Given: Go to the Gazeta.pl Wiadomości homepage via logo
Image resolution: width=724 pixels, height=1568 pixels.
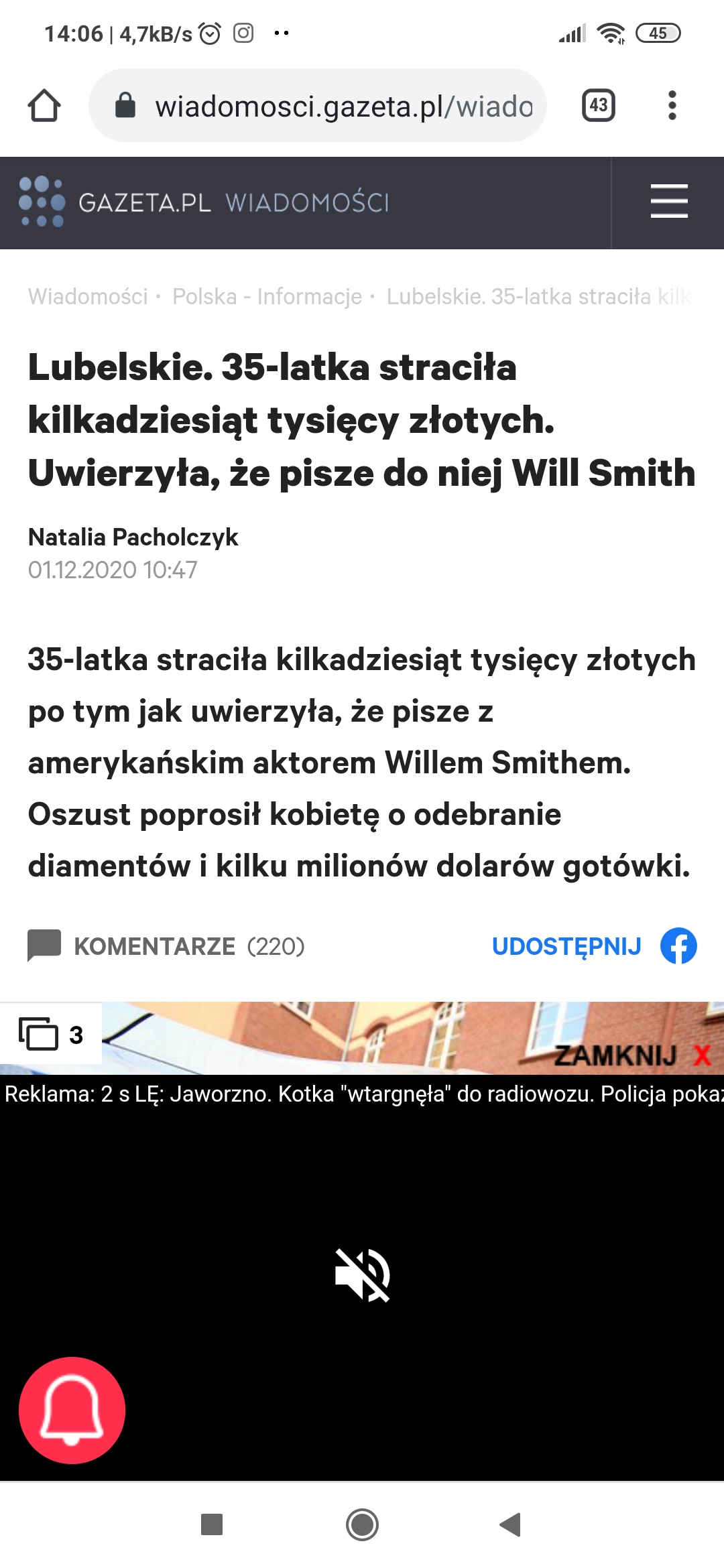Looking at the screenshot, I should [x=204, y=202].
